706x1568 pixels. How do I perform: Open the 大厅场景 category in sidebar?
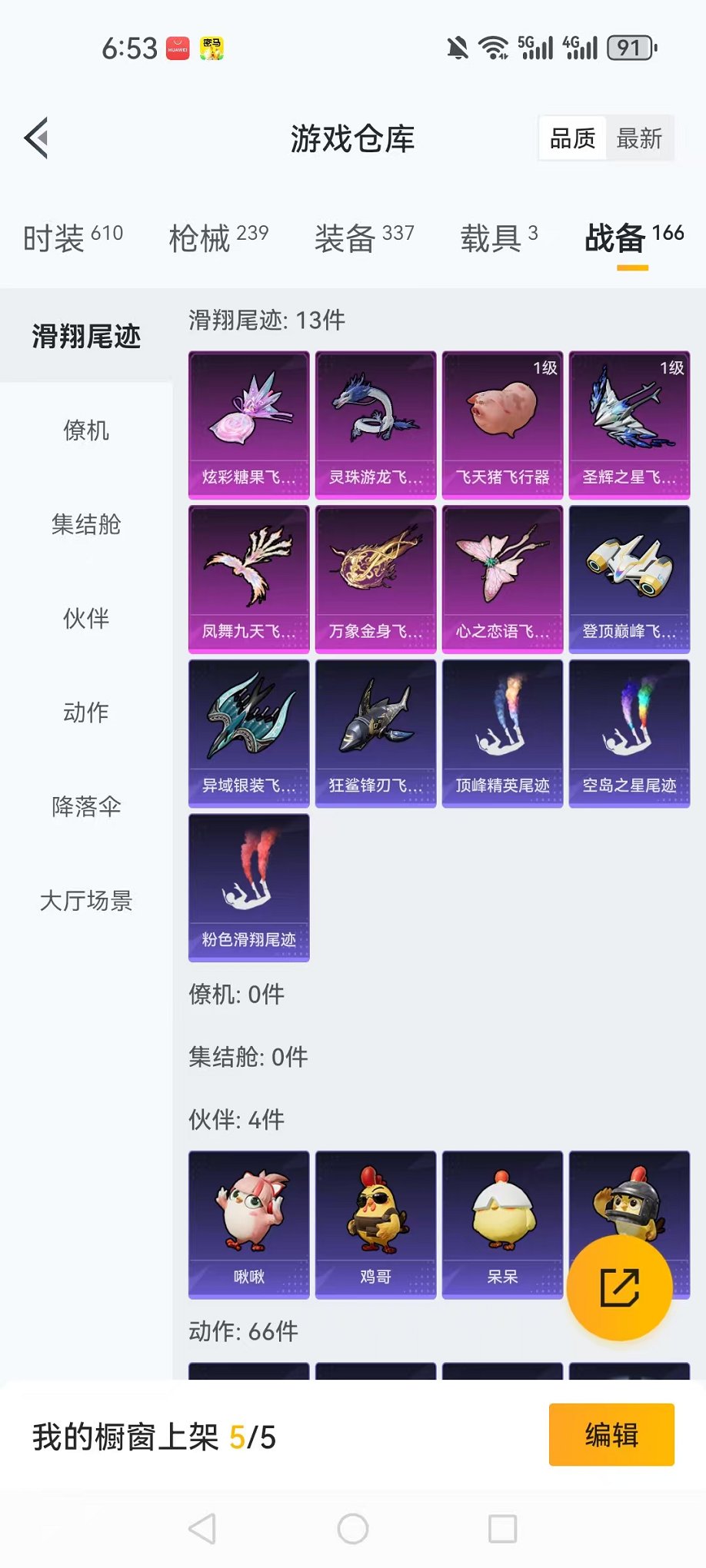tap(86, 902)
